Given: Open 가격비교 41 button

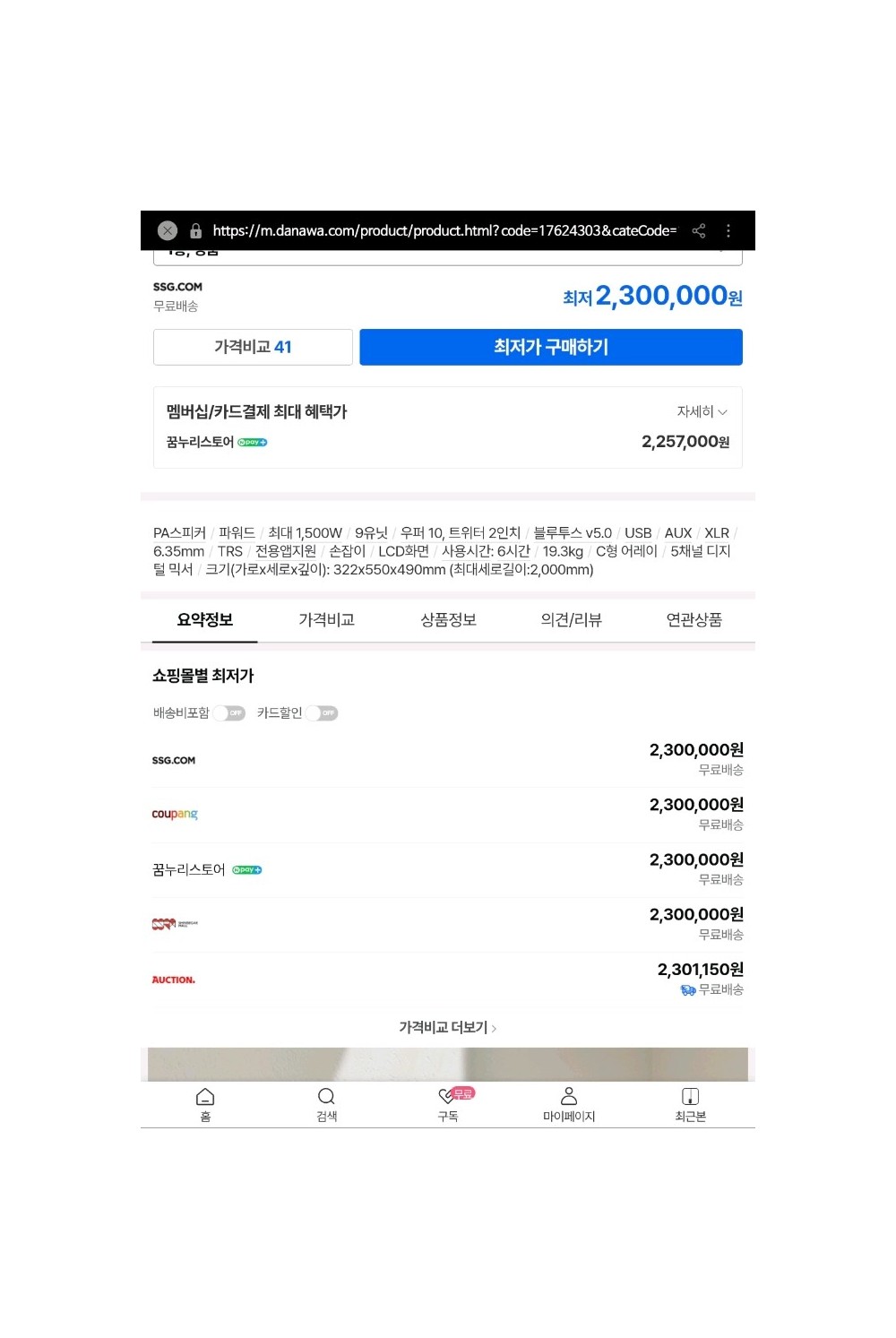Looking at the screenshot, I should (x=253, y=347).
